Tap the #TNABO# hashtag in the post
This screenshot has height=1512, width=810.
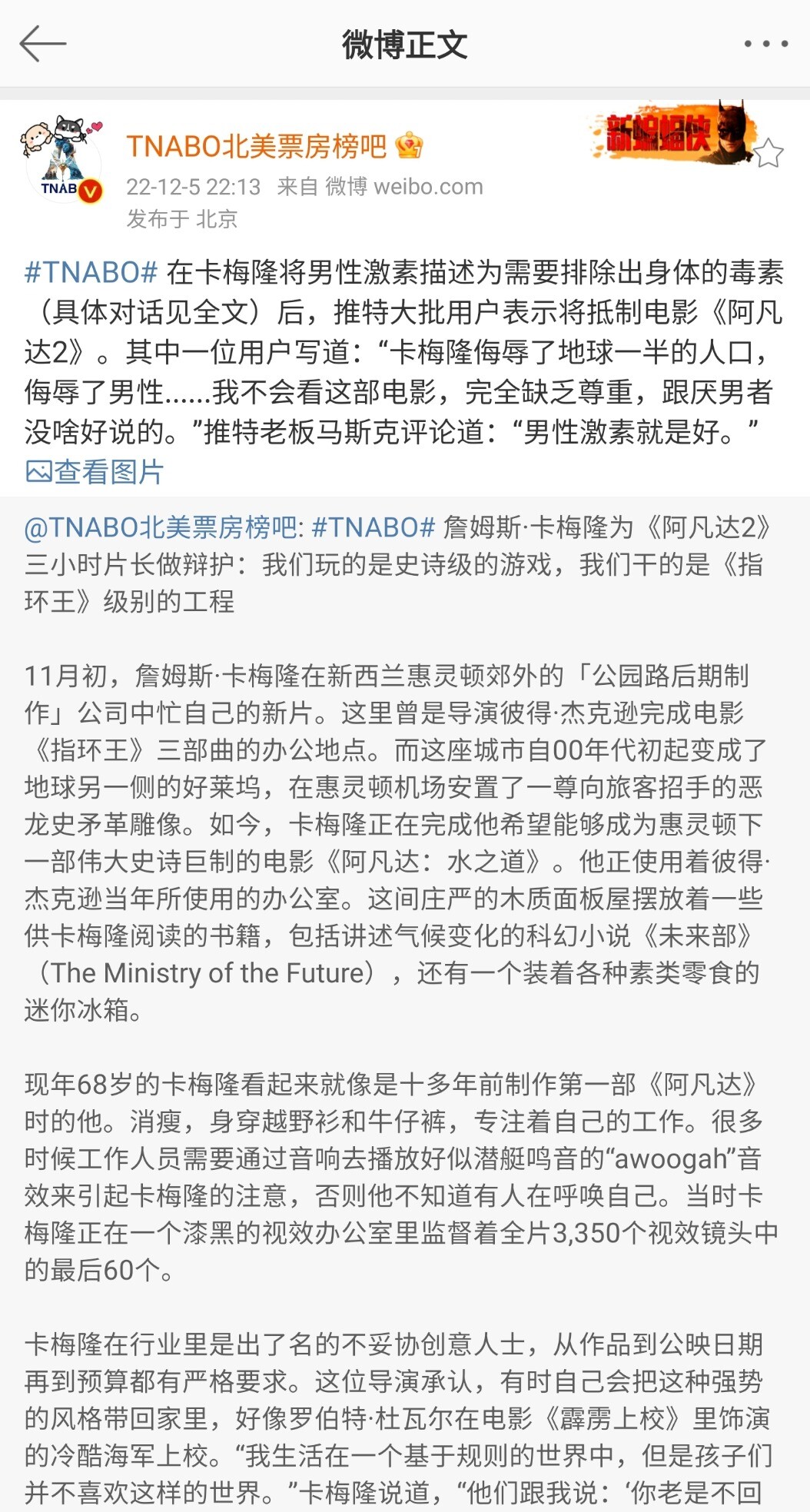(x=91, y=272)
